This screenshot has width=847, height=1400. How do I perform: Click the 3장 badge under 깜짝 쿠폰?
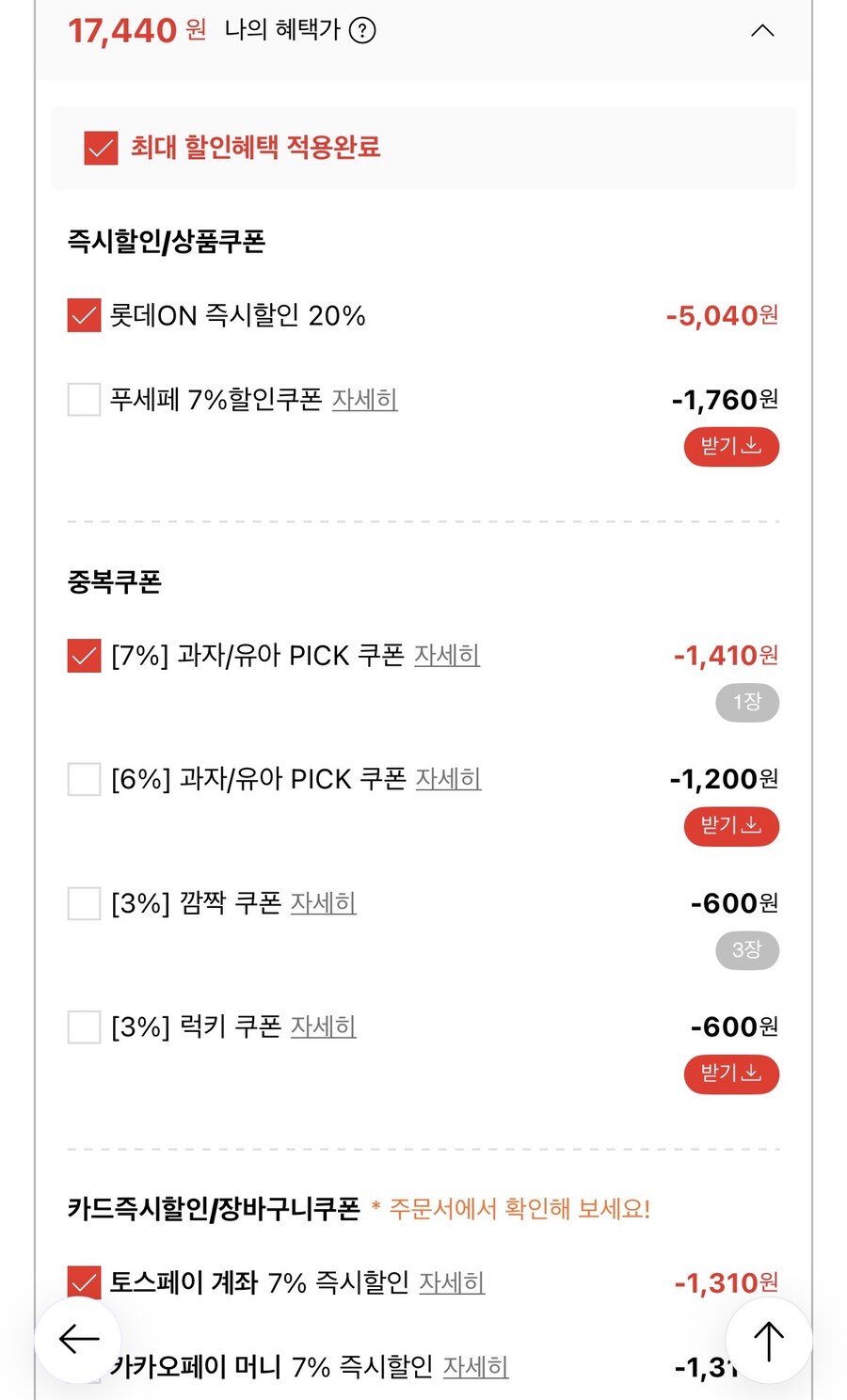[747, 950]
